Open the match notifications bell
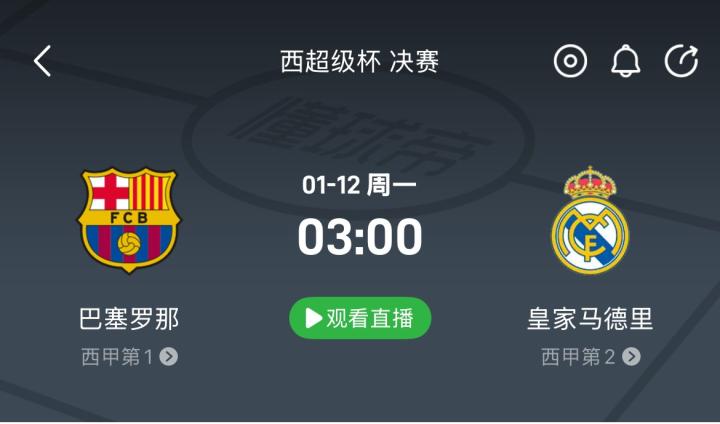This screenshot has height=424, width=720. [626, 61]
